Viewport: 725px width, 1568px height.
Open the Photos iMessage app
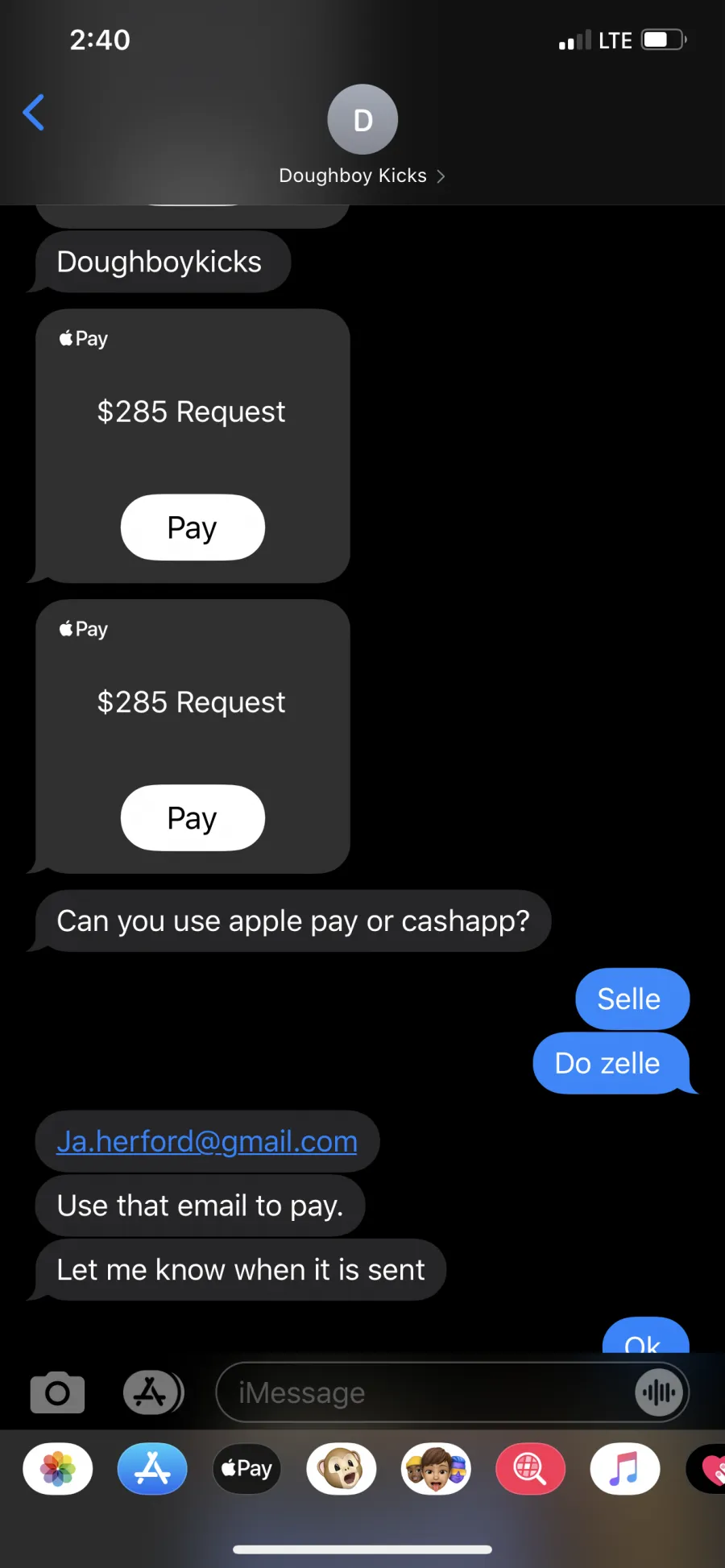pyautogui.click(x=58, y=1469)
